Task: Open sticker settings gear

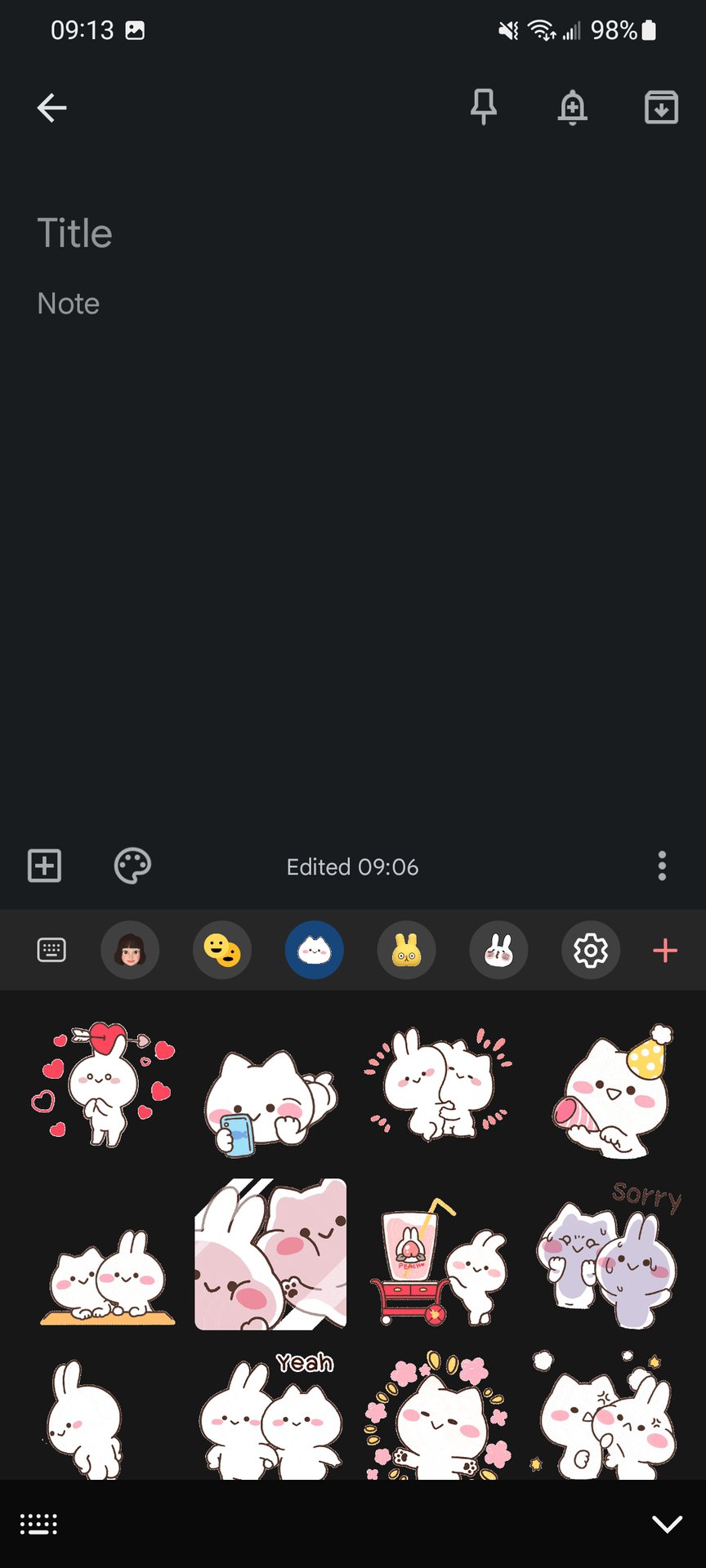Action: [591, 950]
